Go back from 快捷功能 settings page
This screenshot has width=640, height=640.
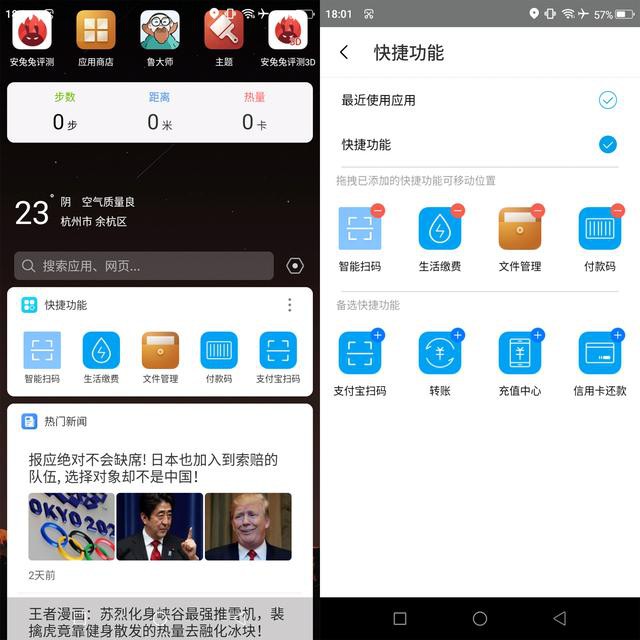pos(344,53)
